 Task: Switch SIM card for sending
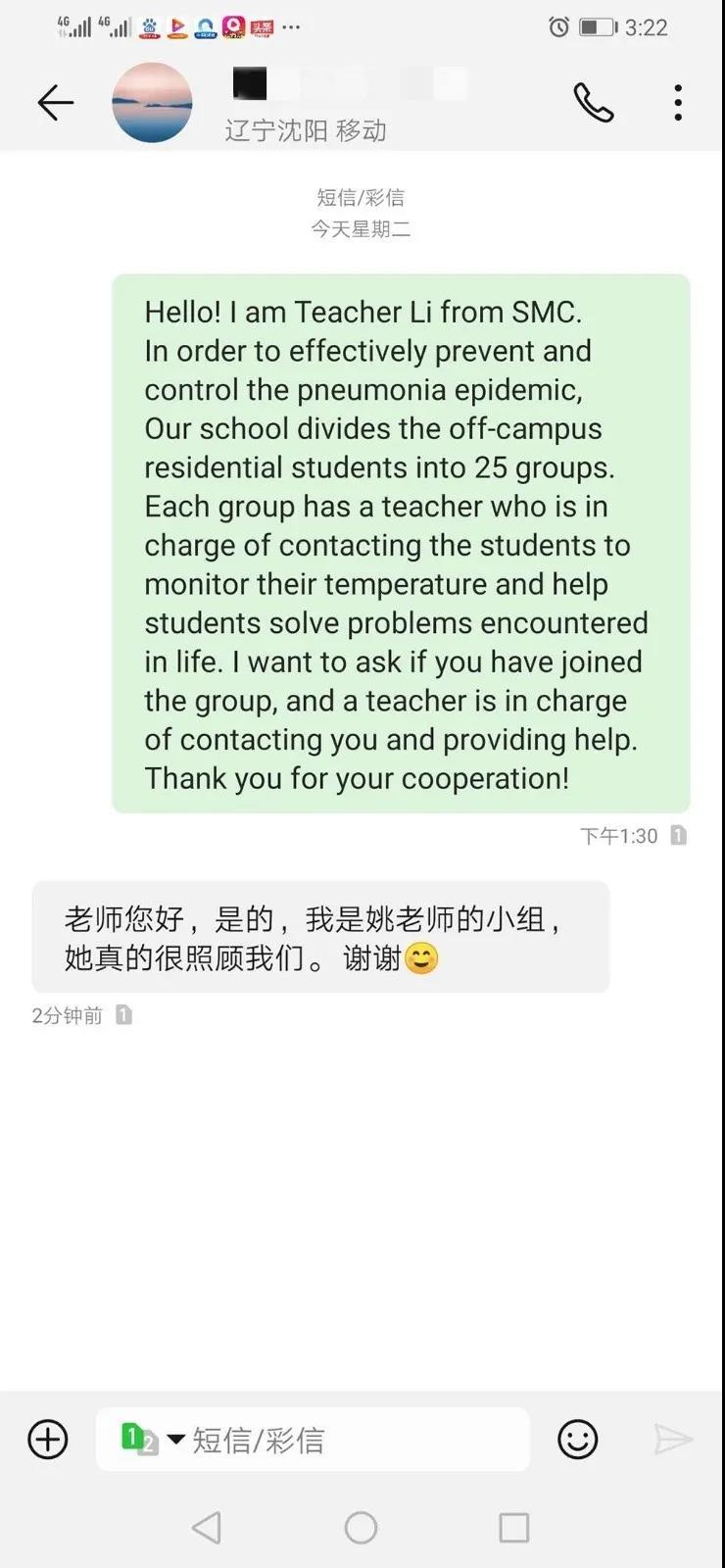[x=152, y=1440]
